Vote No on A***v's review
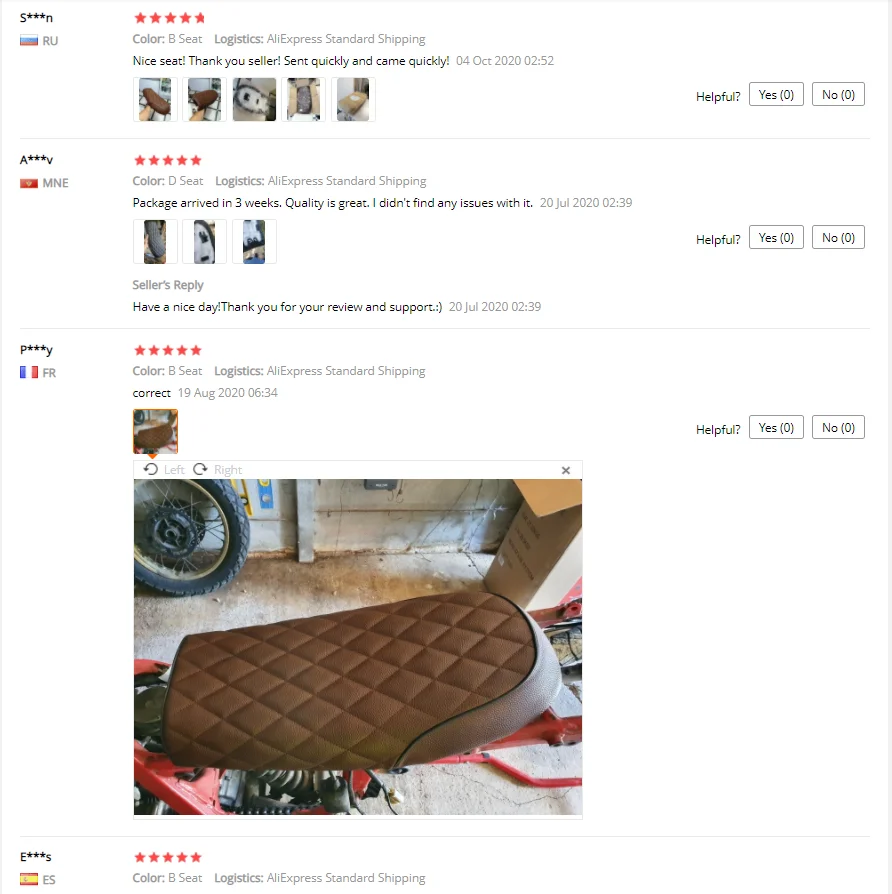The image size is (892, 894). (x=838, y=237)
